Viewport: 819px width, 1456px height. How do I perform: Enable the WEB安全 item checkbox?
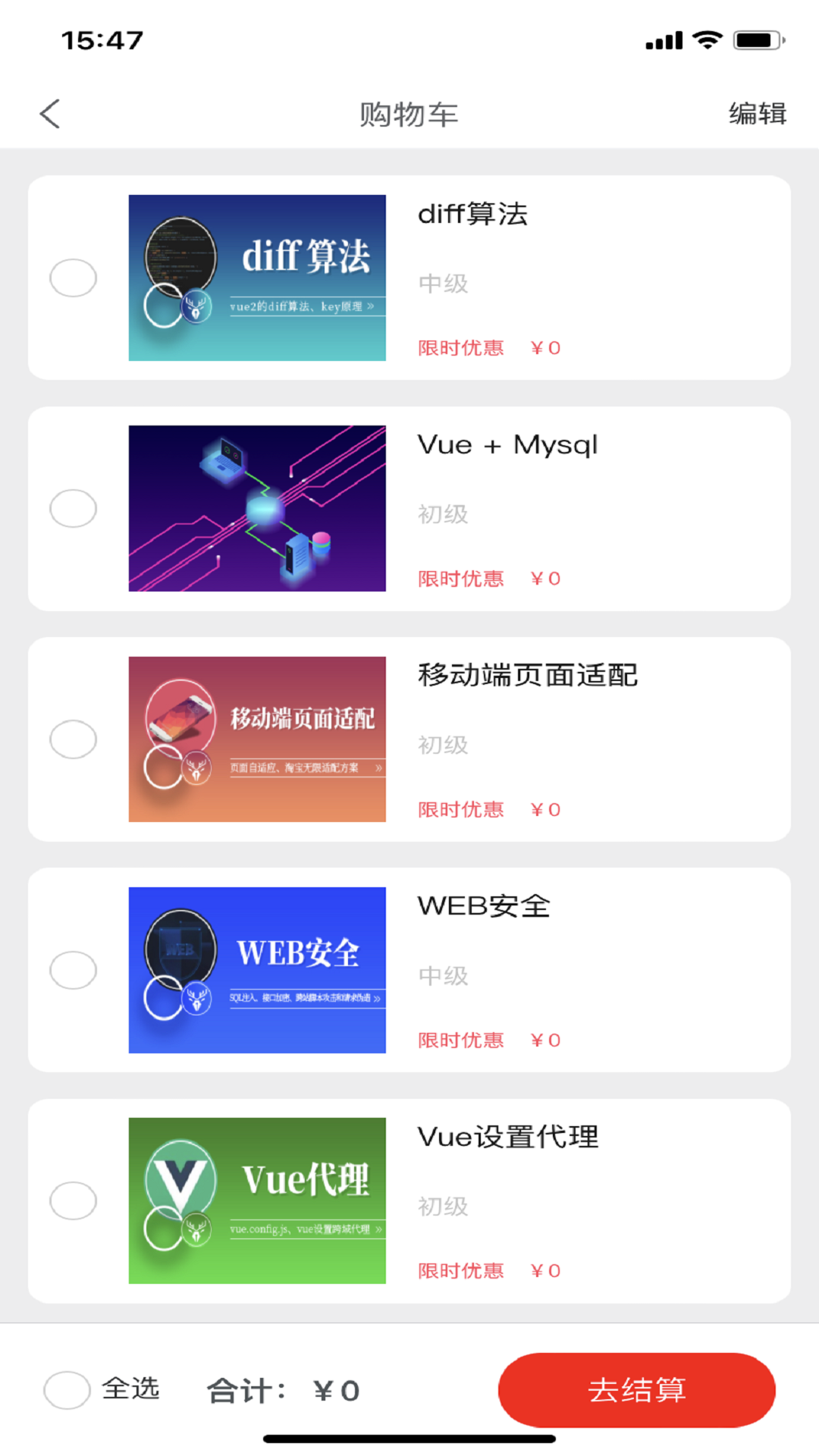[73, 970]
